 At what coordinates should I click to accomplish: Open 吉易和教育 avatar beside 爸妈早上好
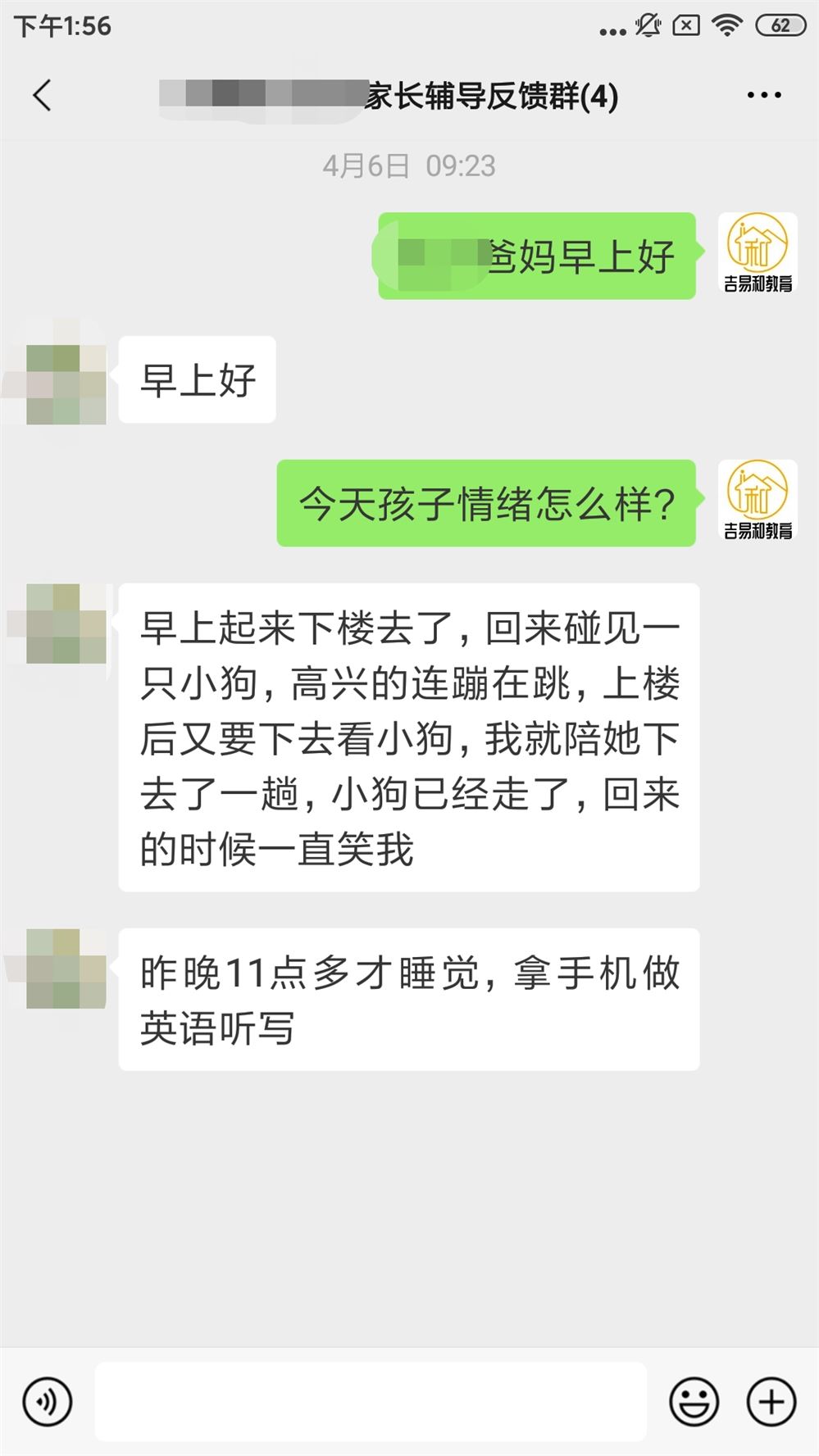tap(758, 253)
